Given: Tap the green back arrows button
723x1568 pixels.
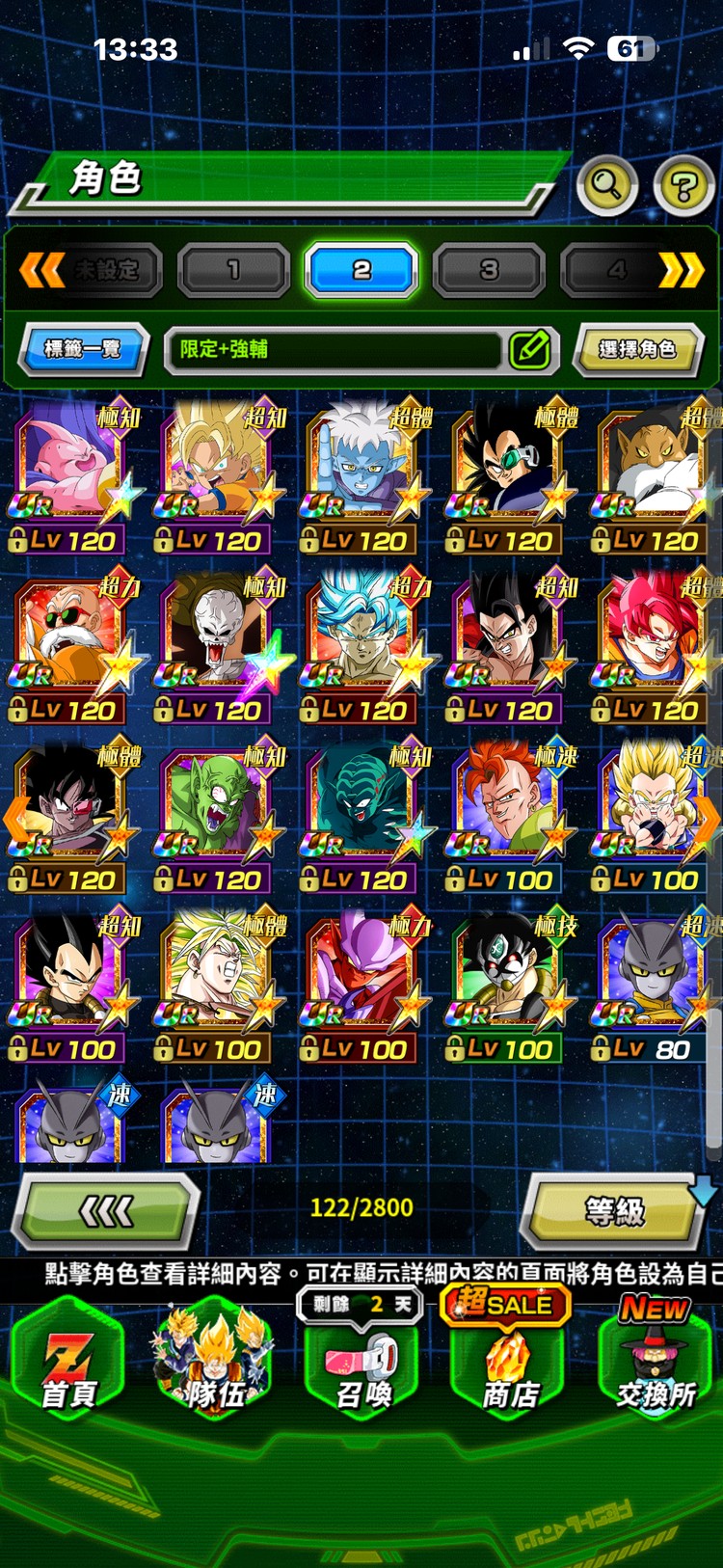Looking at the screenshot, I should tap(106, 1210).
